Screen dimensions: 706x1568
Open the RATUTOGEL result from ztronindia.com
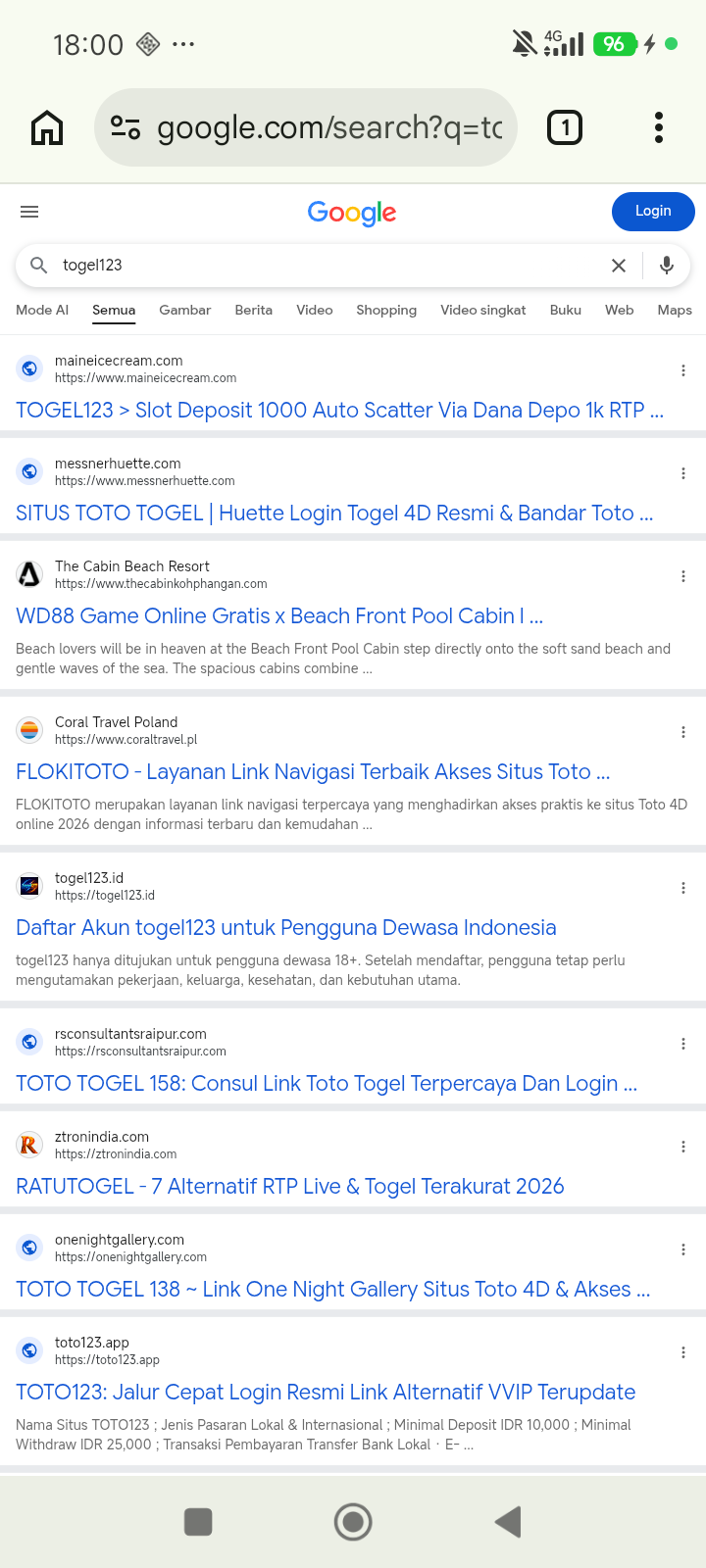290,1187
